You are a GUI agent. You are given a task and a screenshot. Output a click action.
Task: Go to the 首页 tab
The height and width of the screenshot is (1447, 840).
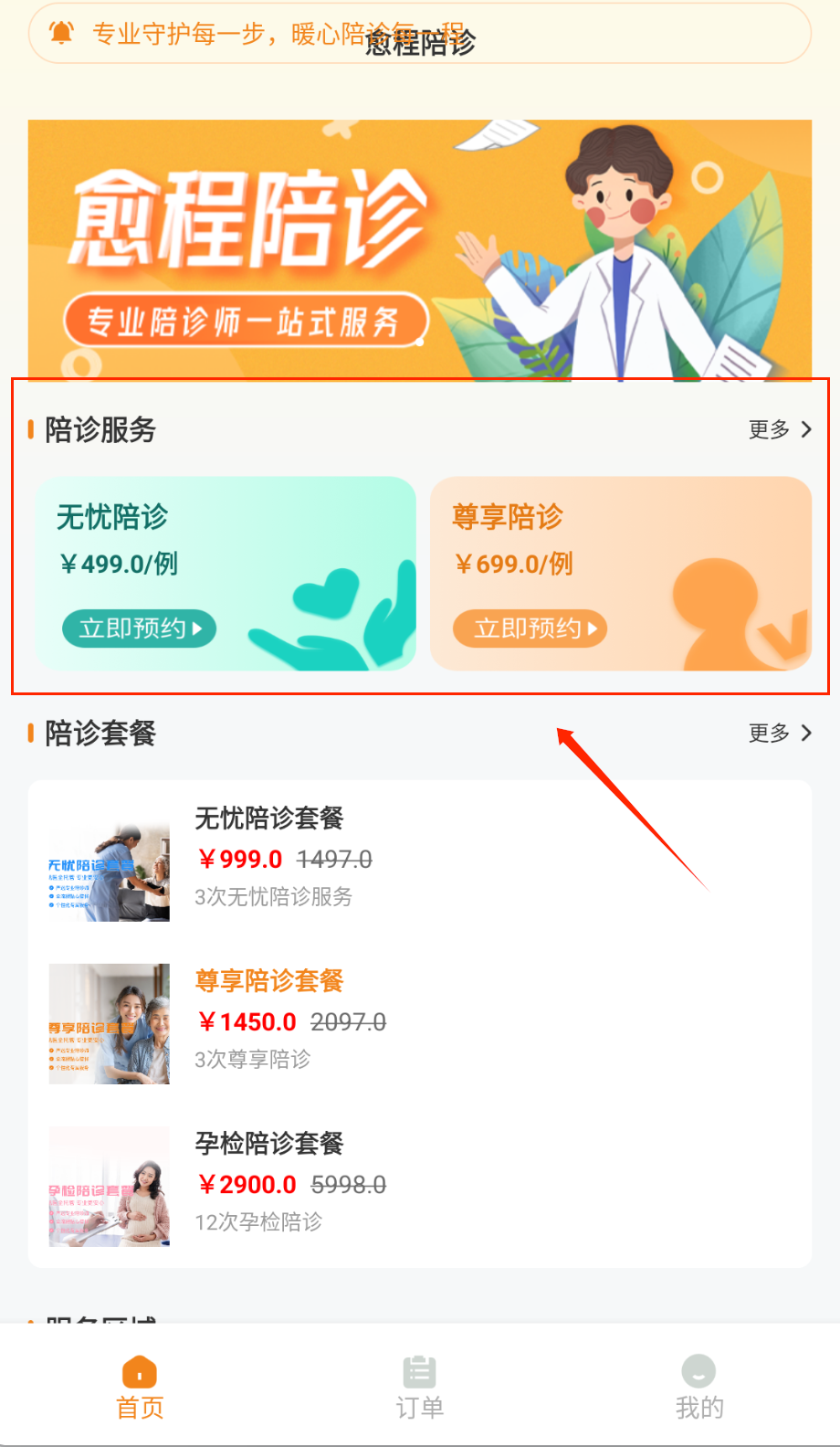[140, 1387]
